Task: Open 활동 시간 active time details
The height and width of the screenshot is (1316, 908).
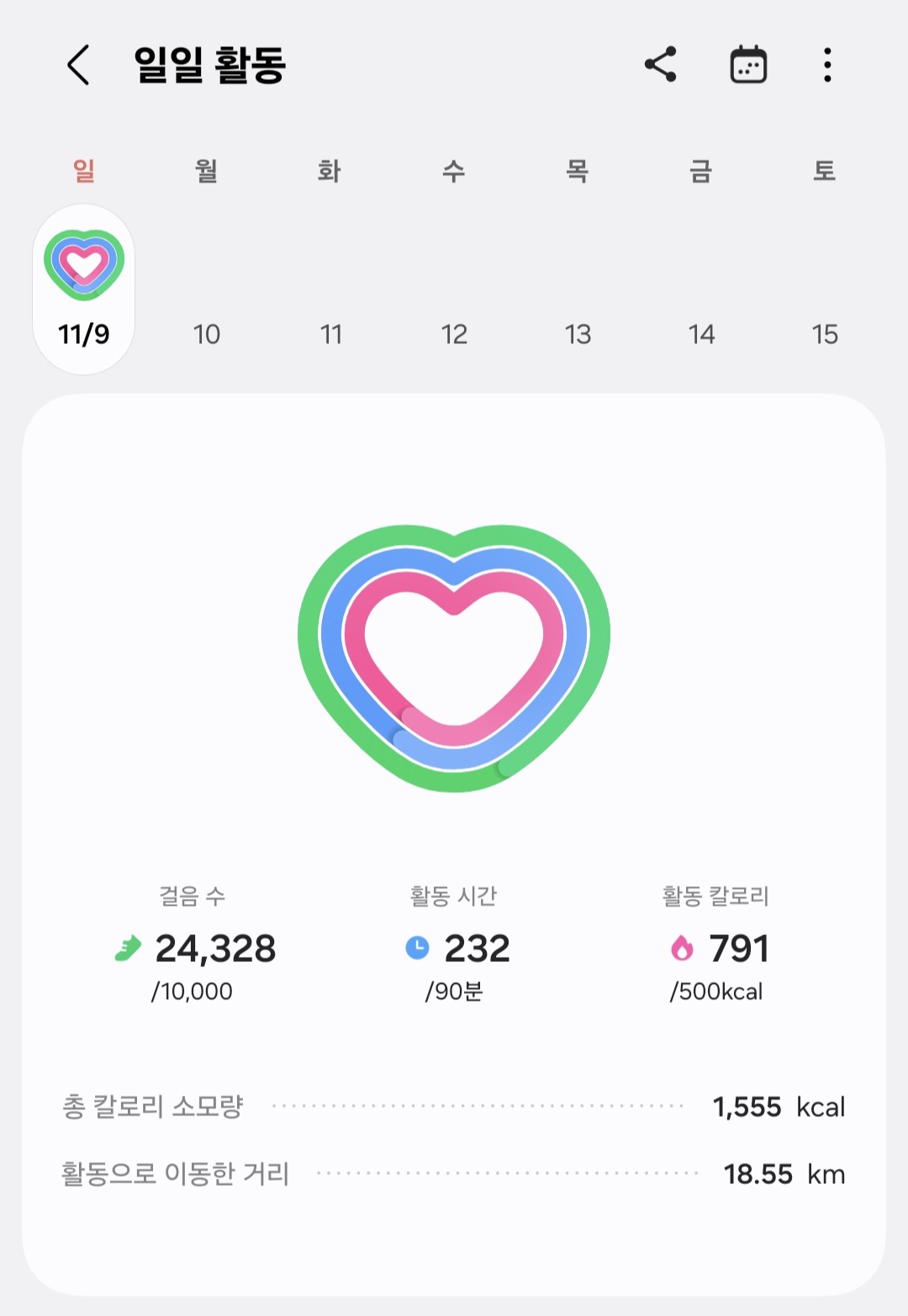Action: click(x=454, y=943)
